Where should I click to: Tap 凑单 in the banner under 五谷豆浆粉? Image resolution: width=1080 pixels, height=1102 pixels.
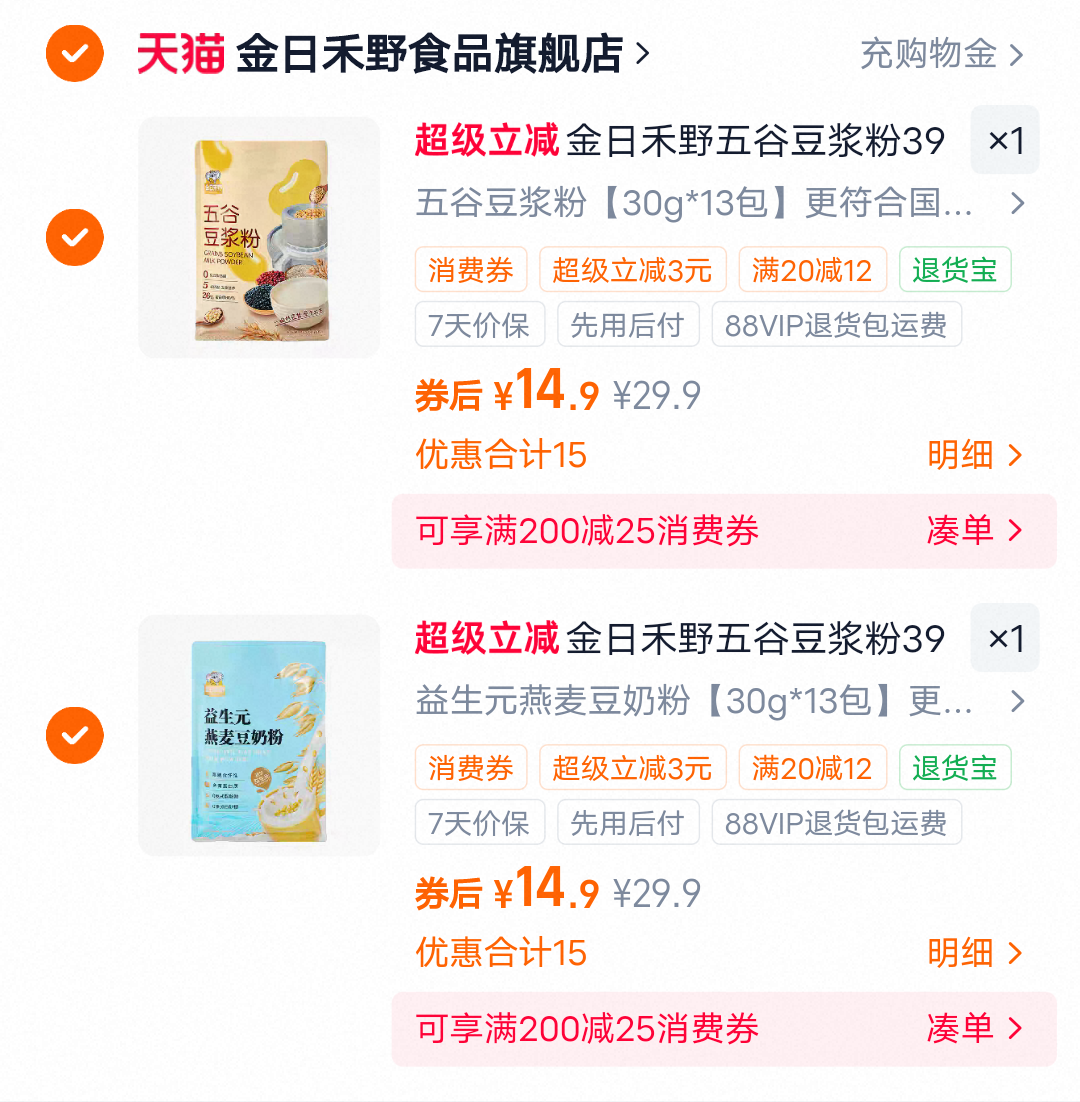(x=974, y=531)
